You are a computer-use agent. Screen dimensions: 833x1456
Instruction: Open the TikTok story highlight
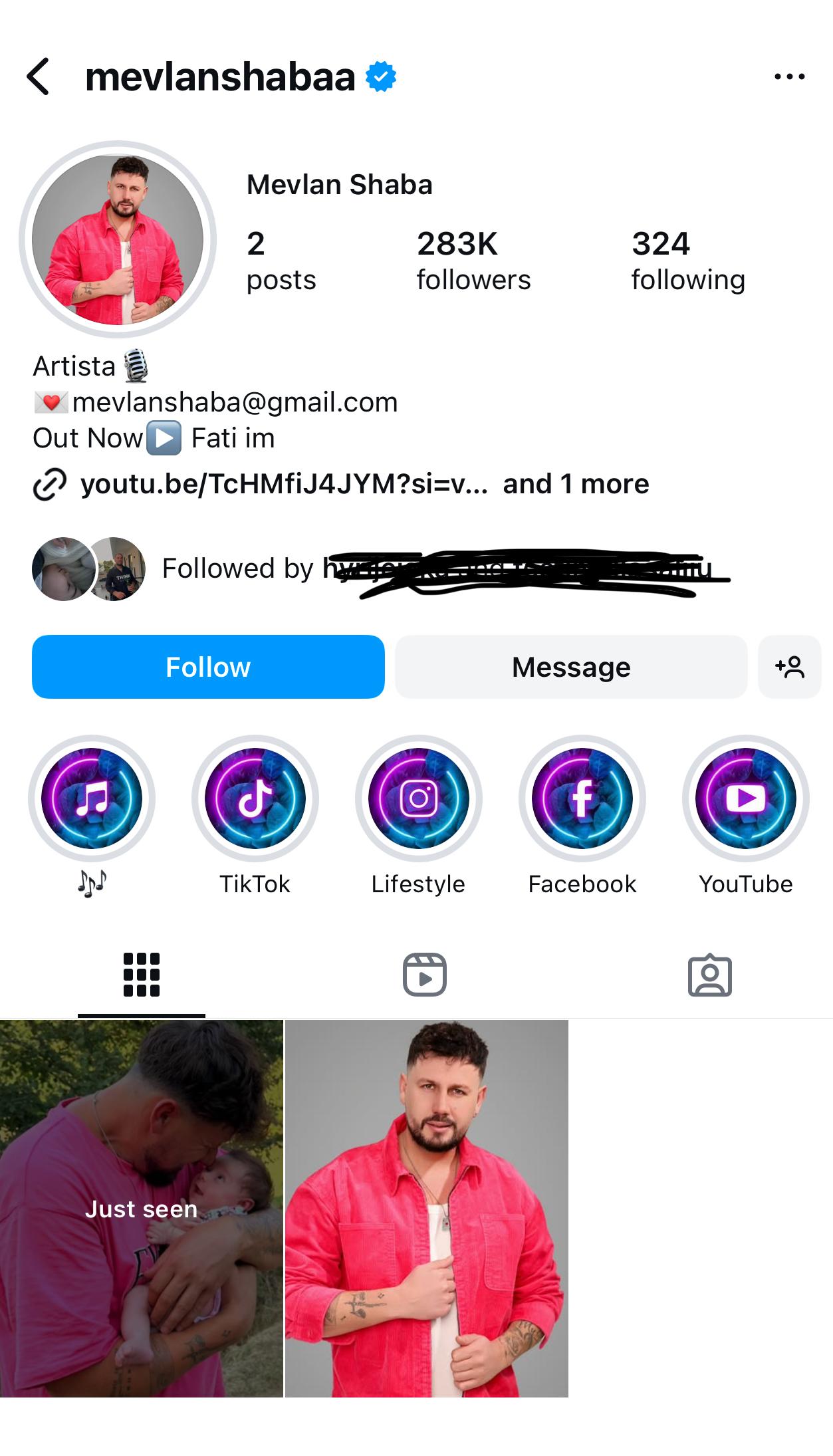point(255,798)
